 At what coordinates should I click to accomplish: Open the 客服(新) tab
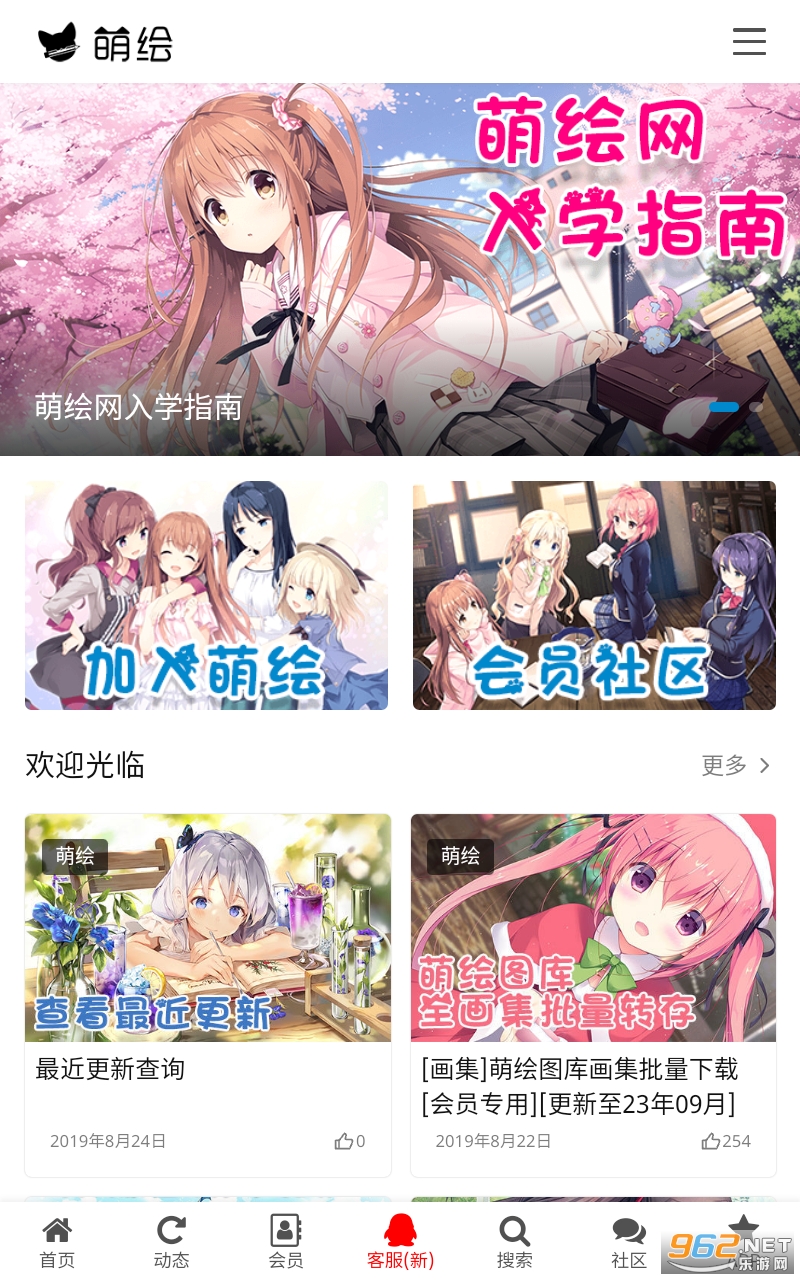click(400, 1242)
